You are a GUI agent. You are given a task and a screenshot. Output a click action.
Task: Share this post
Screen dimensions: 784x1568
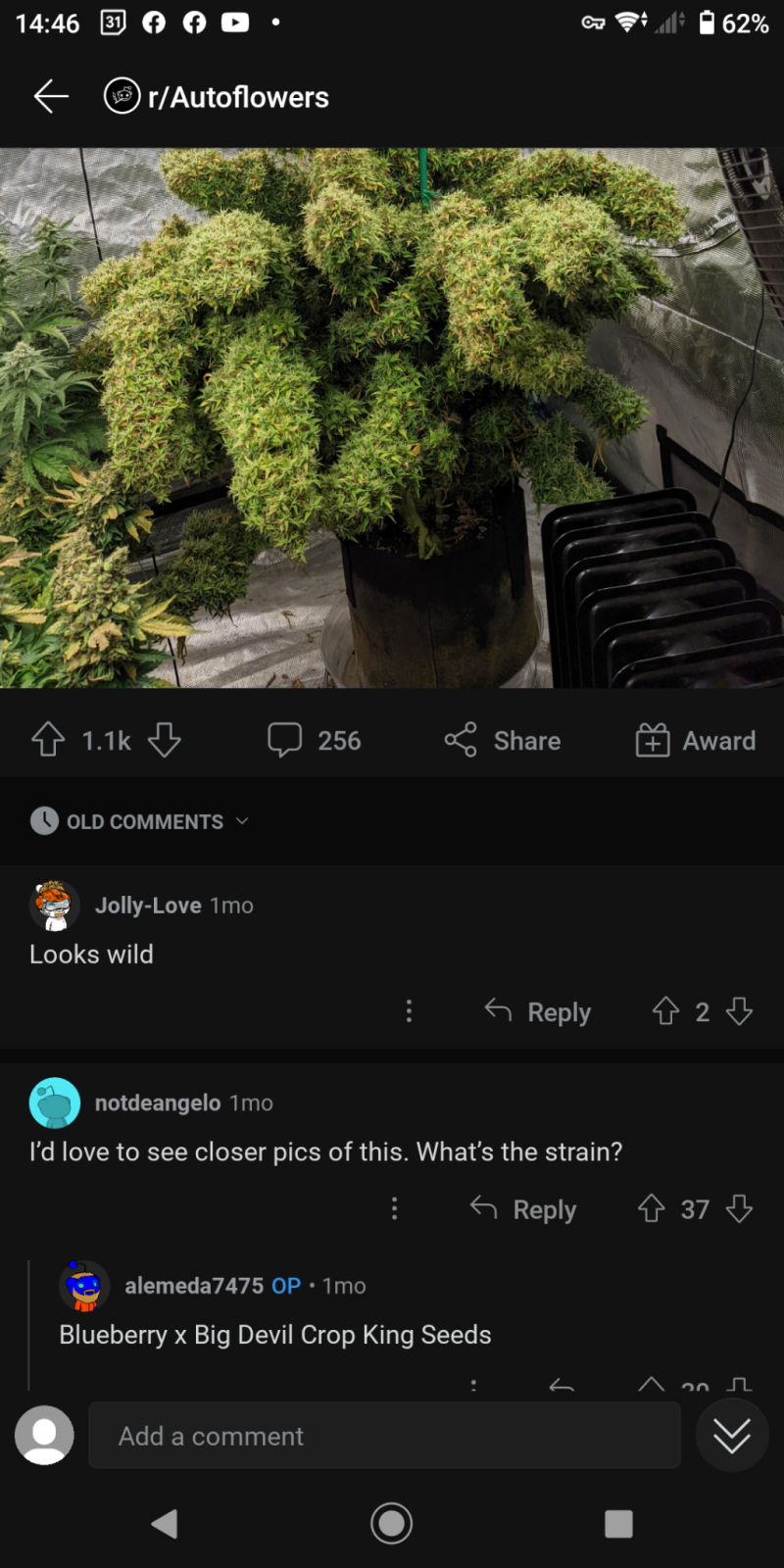[503, 740]
